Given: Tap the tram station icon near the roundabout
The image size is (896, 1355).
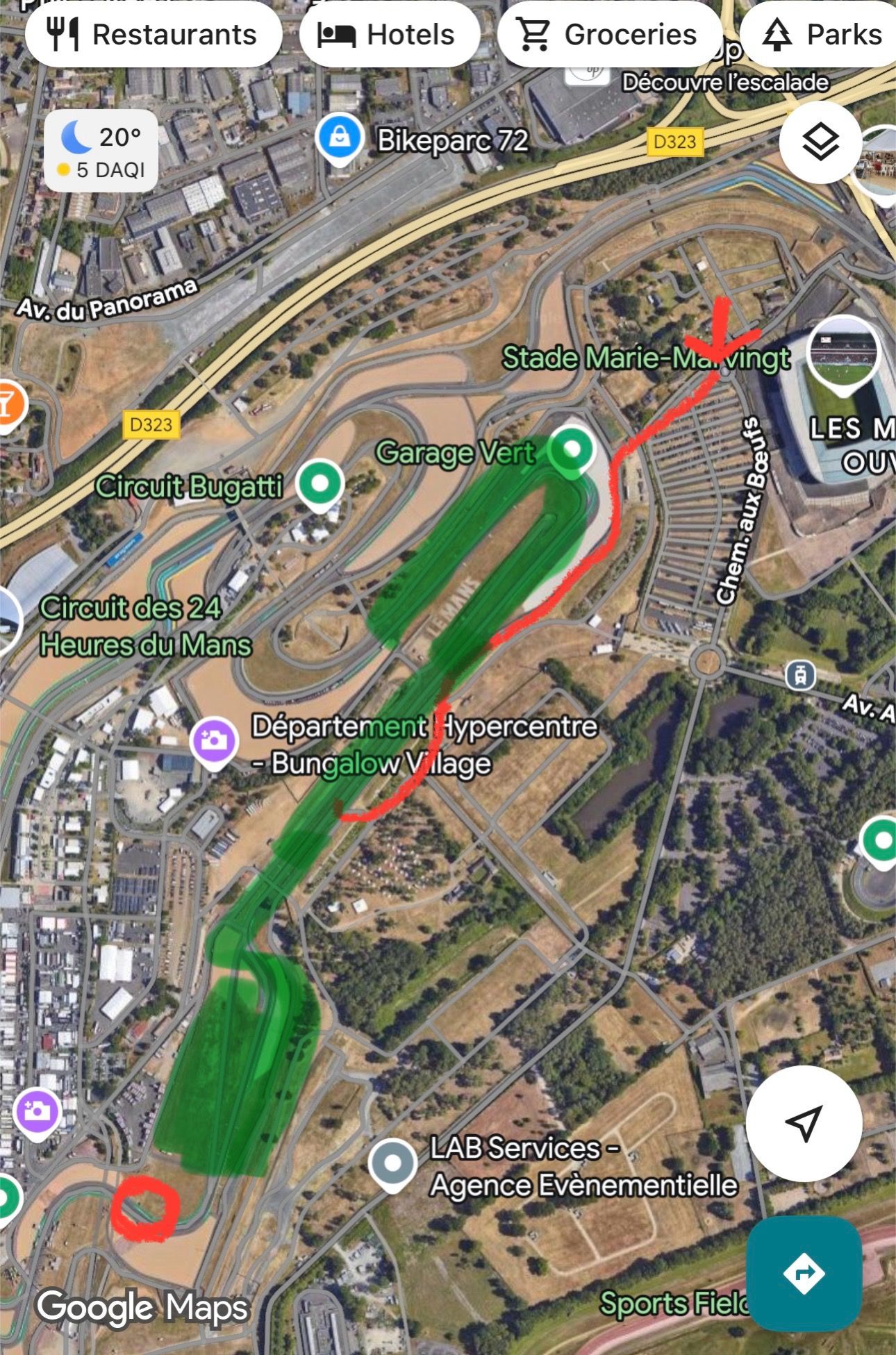Looking at the screenshot, I should point(799,674).
